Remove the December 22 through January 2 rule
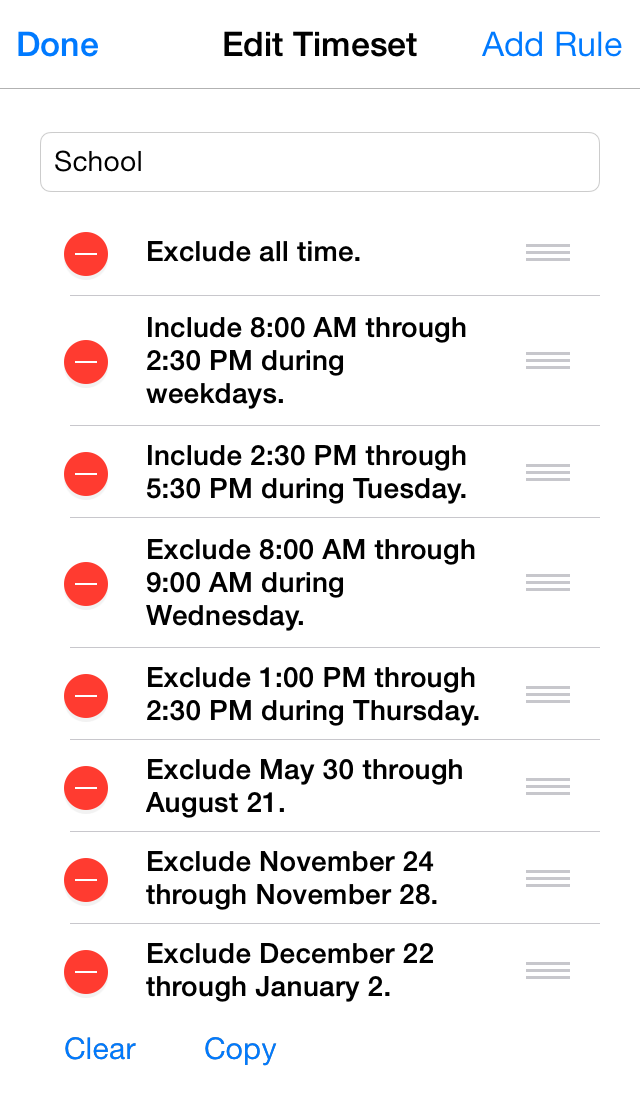This screenshot has width=640, height=1096. (86, 971)
